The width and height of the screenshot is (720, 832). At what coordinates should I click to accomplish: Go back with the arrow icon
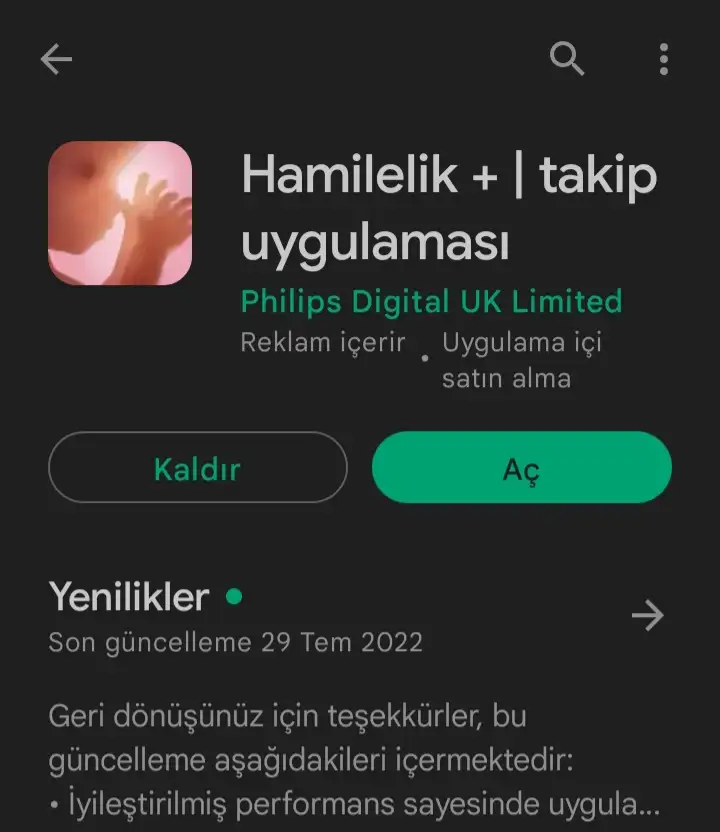(x=56, y=60)
